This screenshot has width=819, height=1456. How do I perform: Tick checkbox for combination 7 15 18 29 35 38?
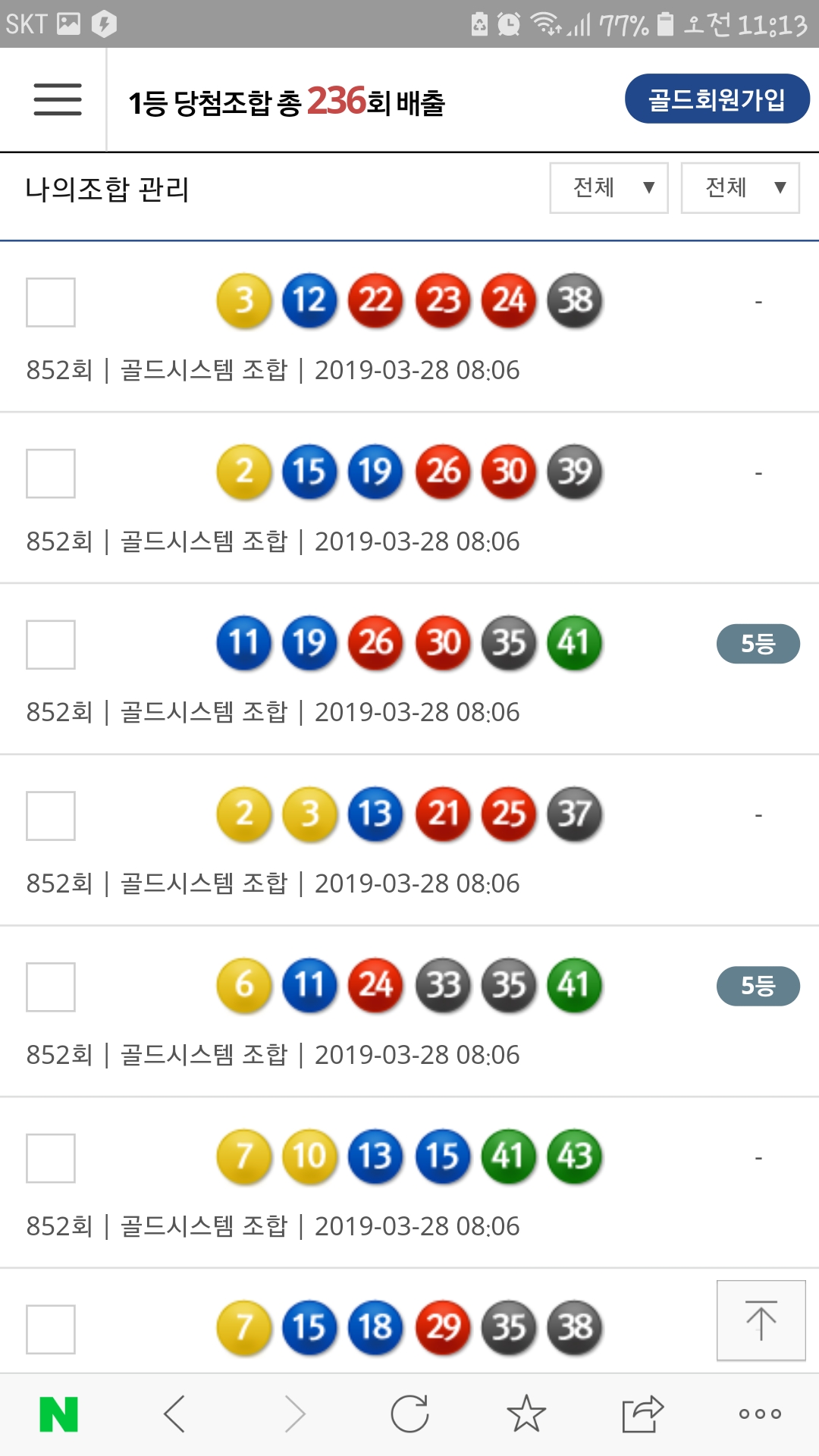[51, 1329]
